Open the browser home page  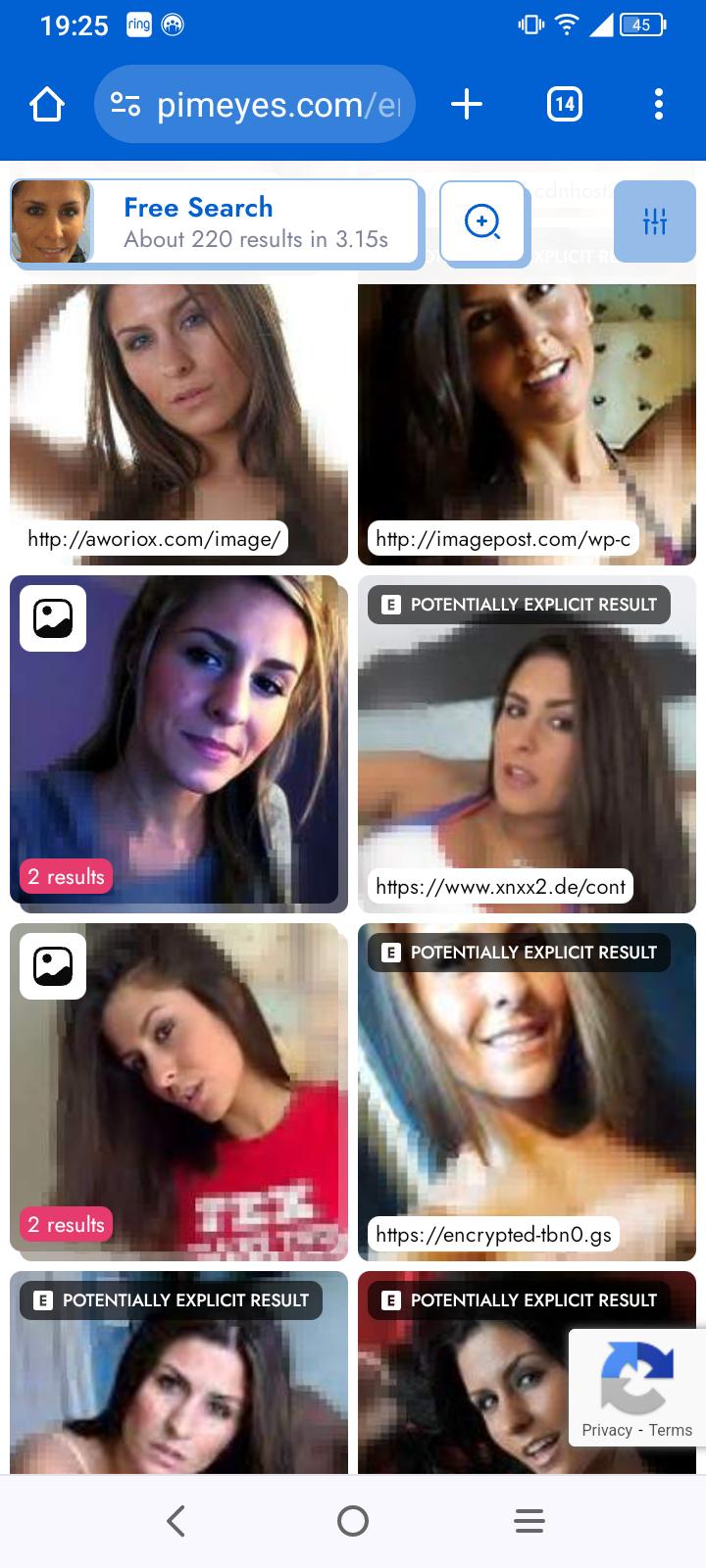pyautogui.click(x=47, y=104)
